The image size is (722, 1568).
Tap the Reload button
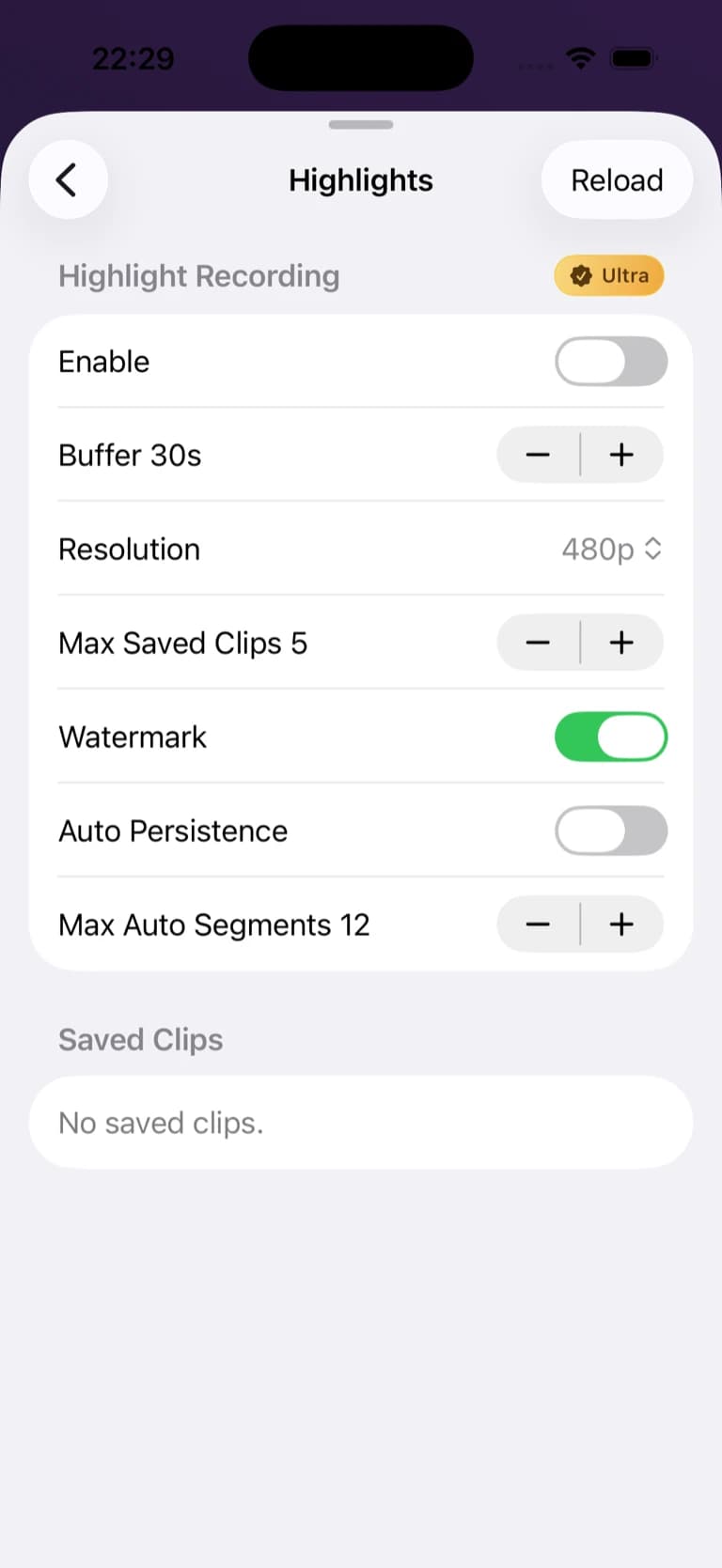pyautogui.click(x=617, y=179)
